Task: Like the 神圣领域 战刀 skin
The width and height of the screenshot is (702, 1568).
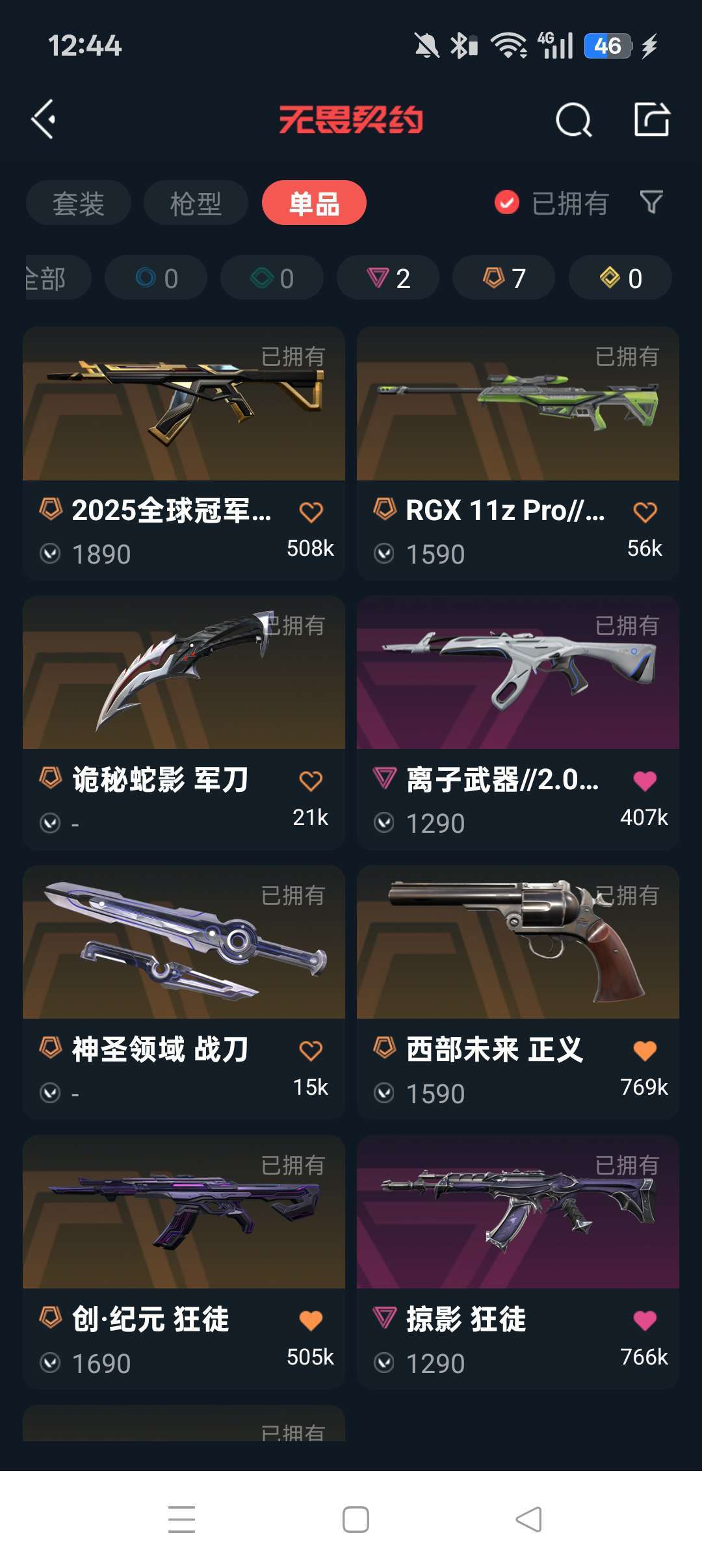Action: [x=311, y=1051]
